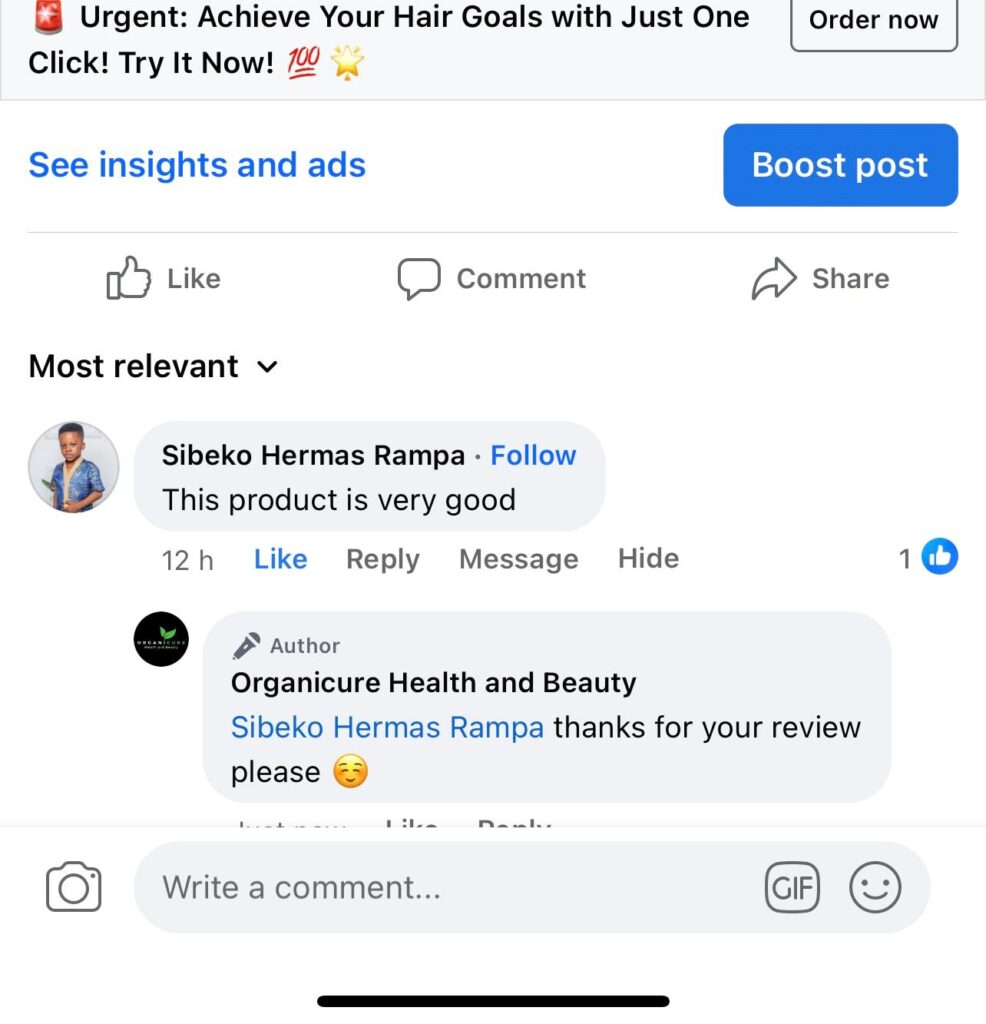The width and height of the screenshot is (986, 1024).
Task: Open Sibeko Hermas Rampa's profile picture
Action: pyautogui.click(x=73, y=467)
